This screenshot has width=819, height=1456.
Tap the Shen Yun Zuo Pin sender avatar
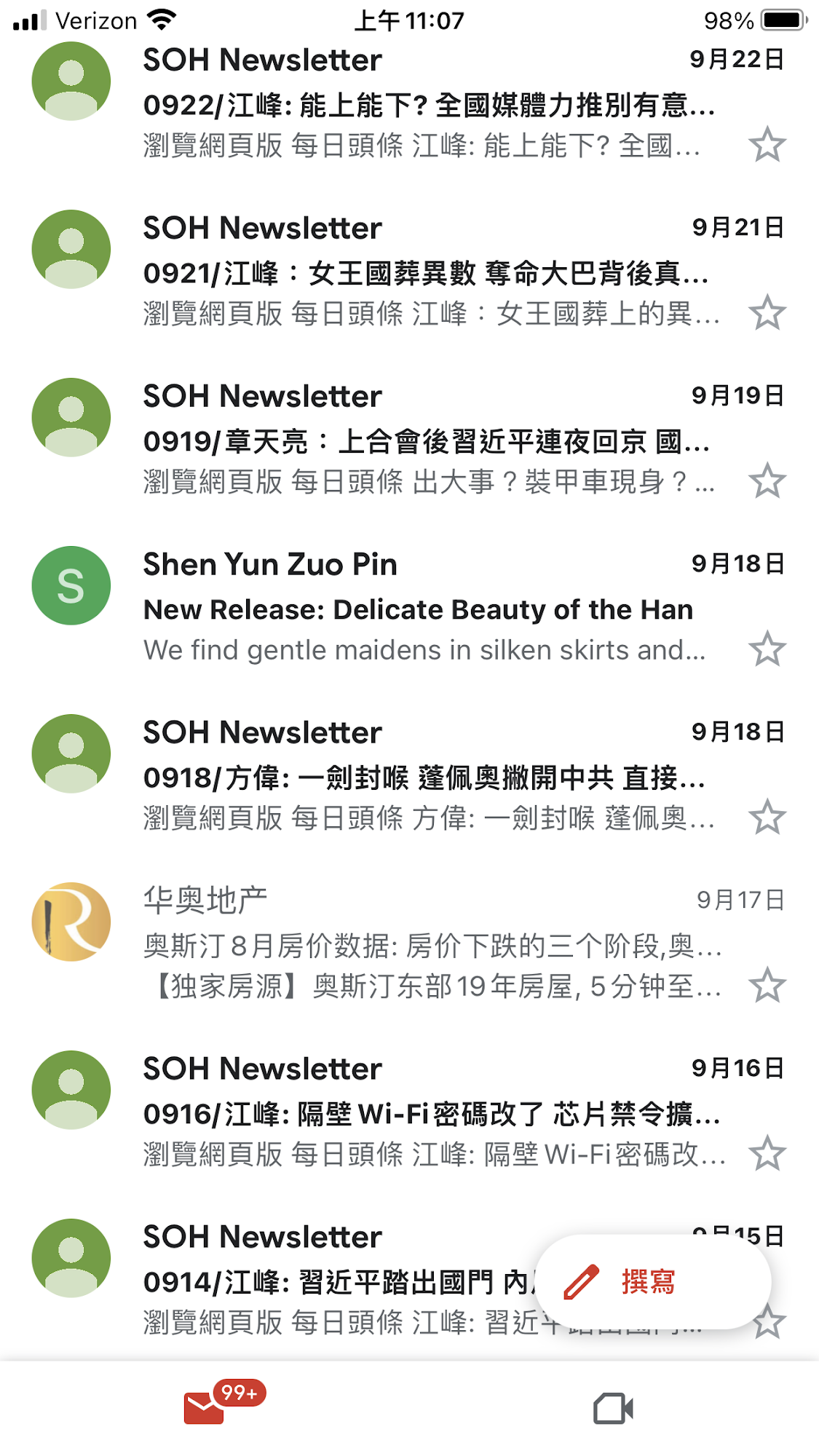pos(71,586)
